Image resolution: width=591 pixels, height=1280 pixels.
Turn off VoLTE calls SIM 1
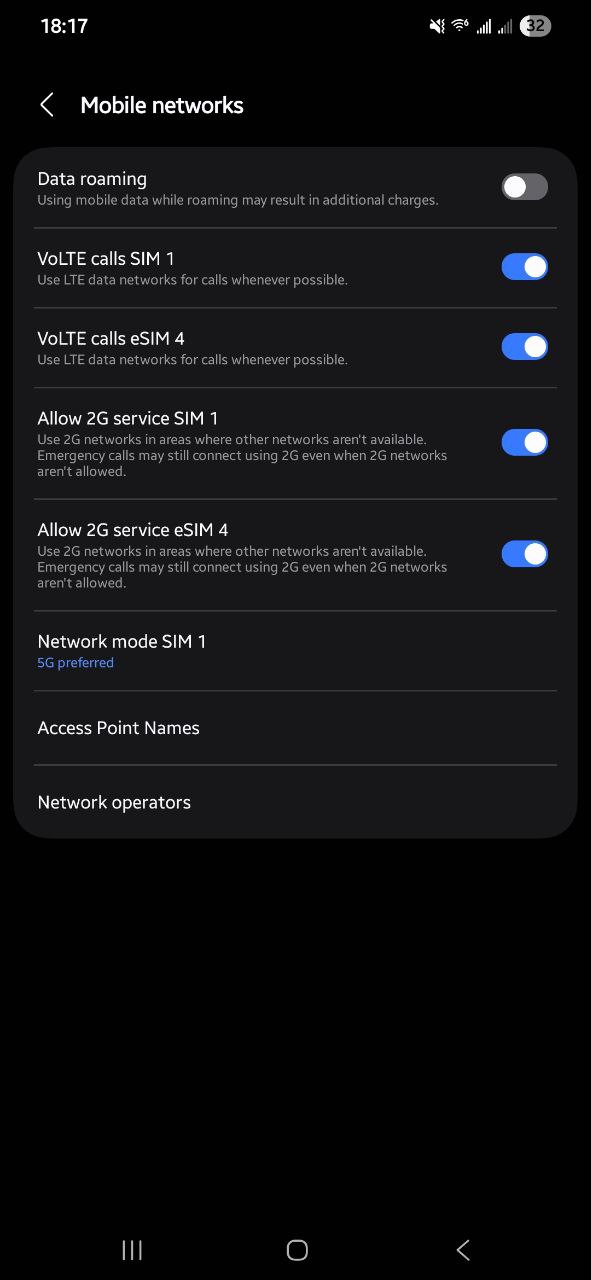(x=524, y=267)
